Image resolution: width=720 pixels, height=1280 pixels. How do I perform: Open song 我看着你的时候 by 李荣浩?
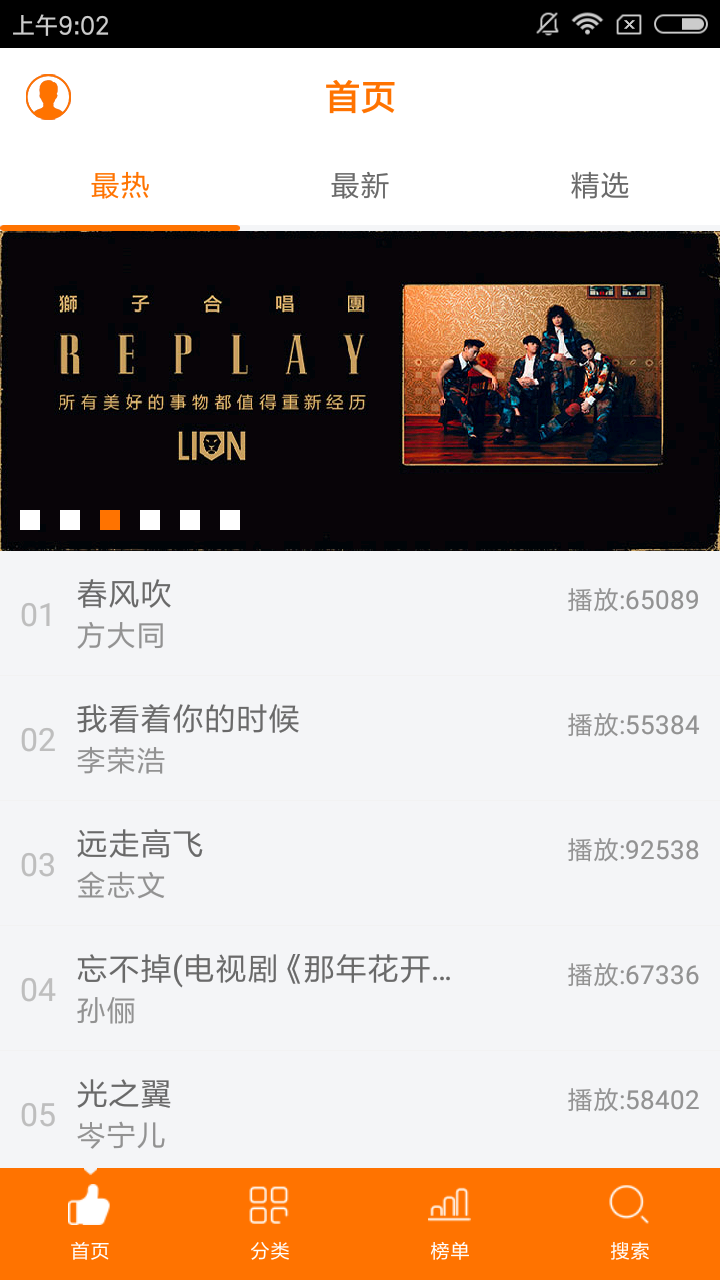coord(360,739)
